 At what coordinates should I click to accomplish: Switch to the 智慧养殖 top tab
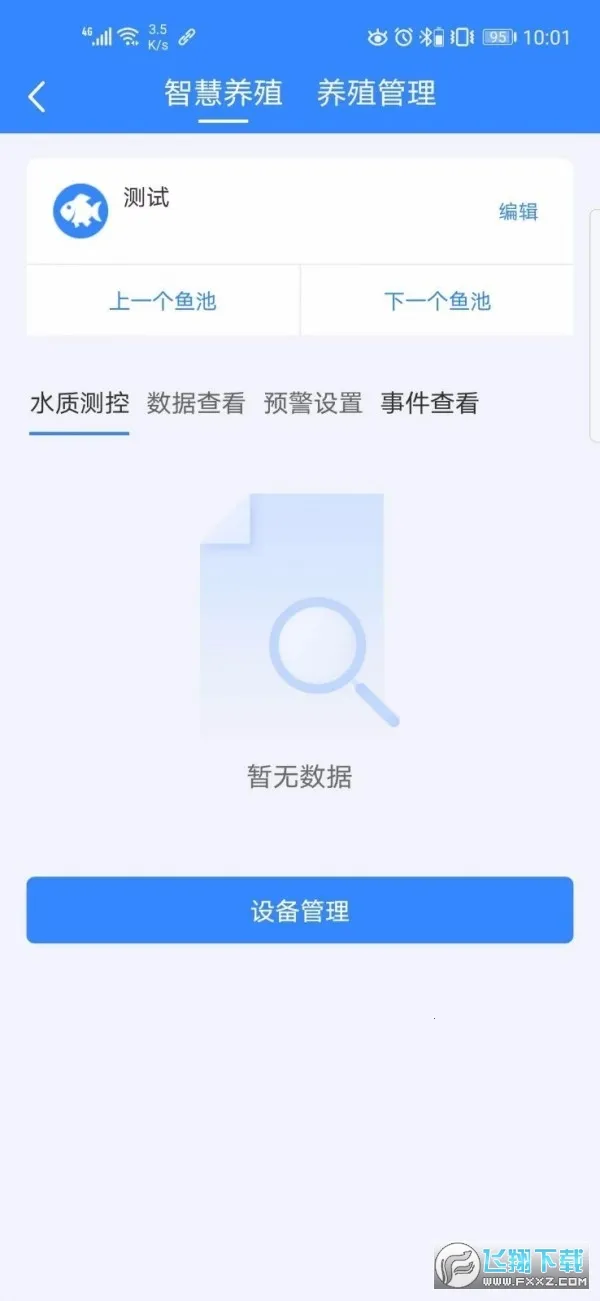(x=223, y=94)
